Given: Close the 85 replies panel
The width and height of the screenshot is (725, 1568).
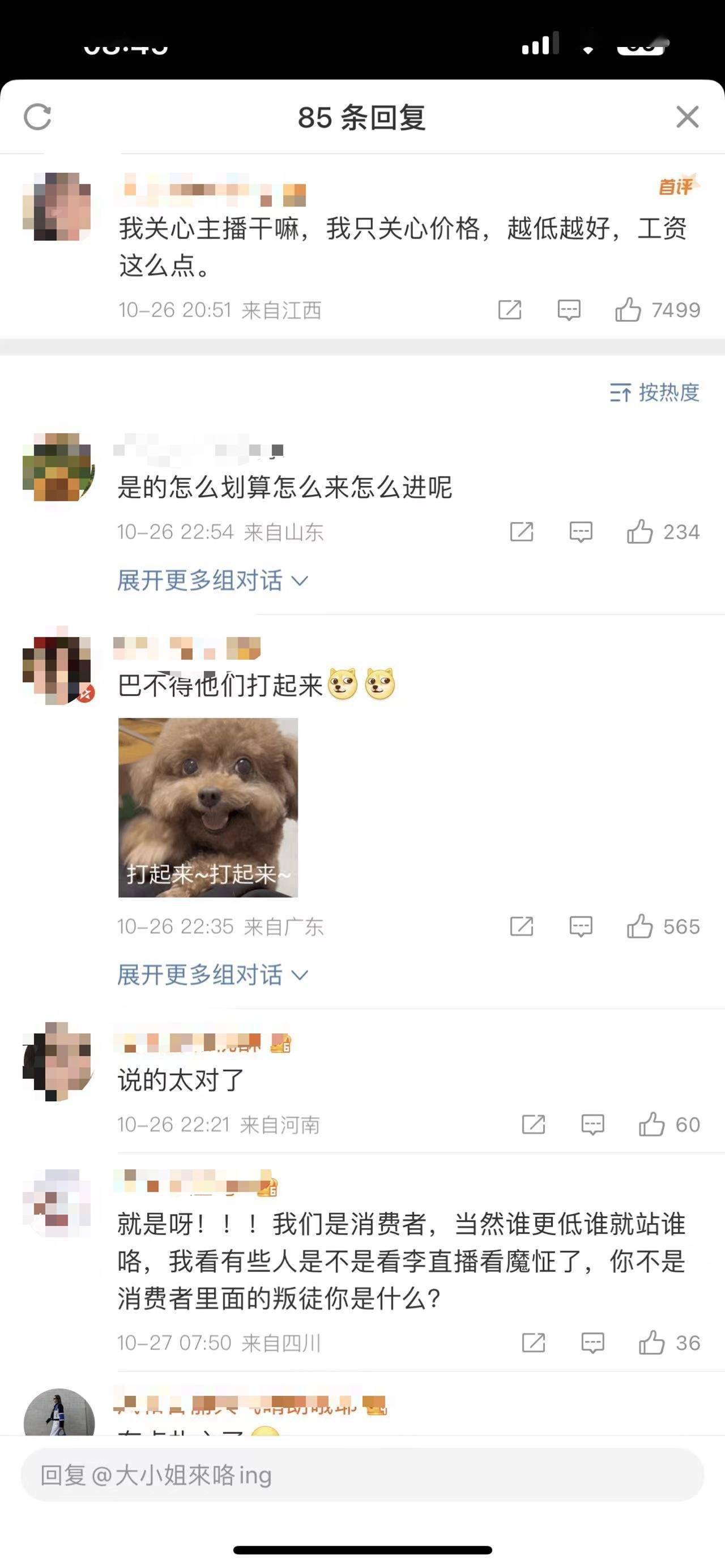Looking at the screenshot, I should 687,117.
